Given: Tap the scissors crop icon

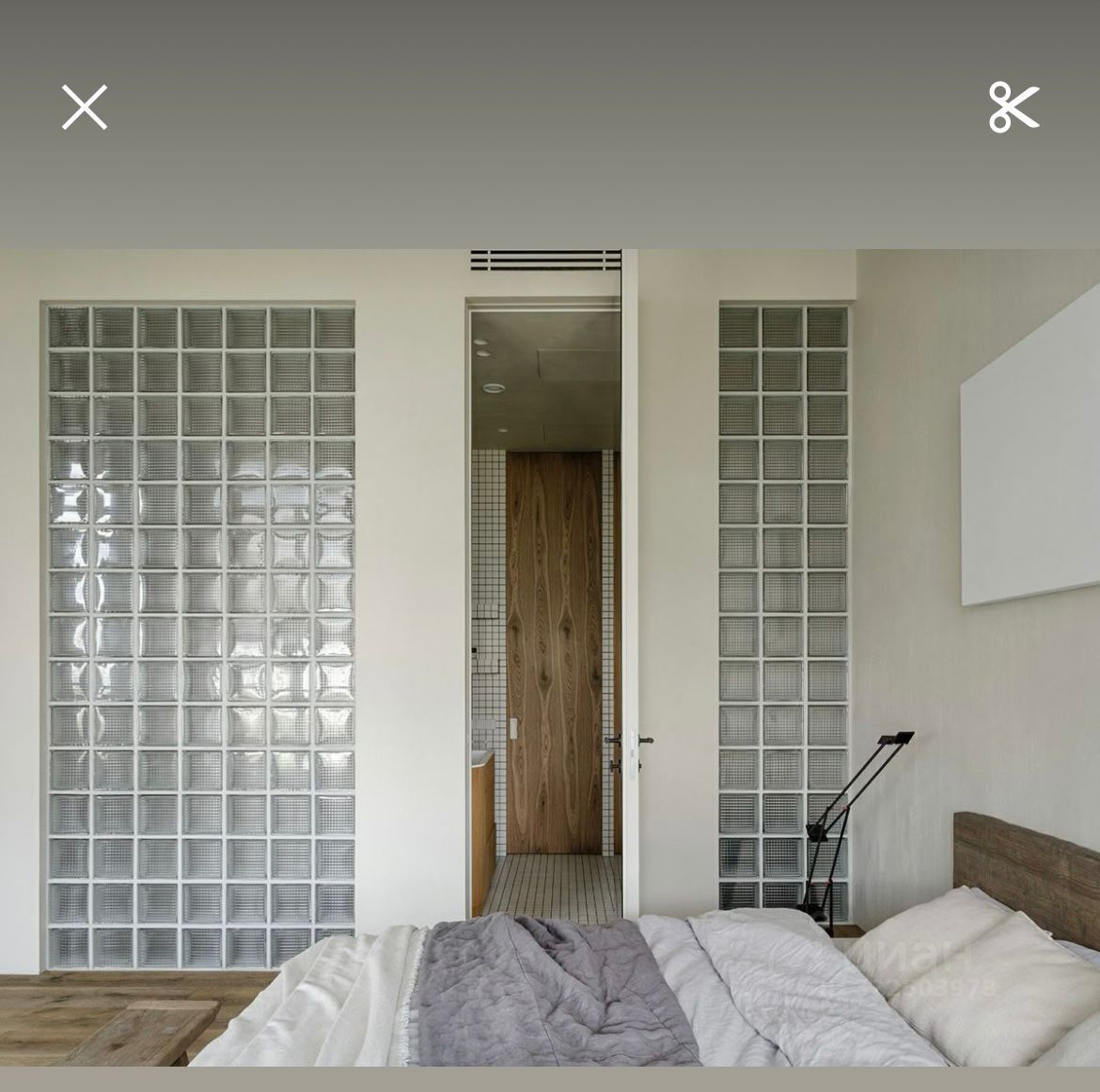Looking at the screenshot, I should pos(1014,107).
